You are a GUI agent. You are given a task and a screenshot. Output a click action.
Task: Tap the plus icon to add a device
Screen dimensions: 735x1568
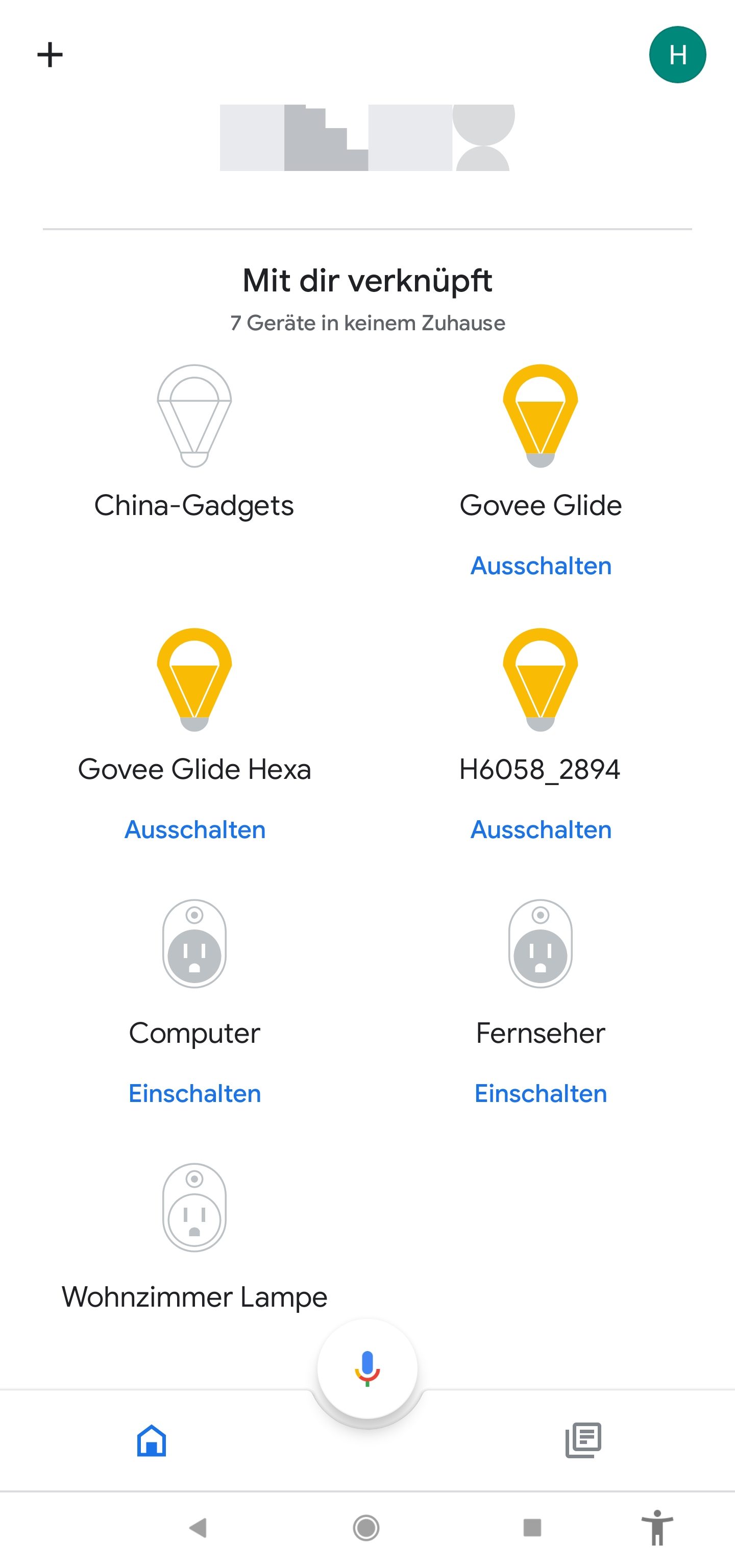pyautogui.click(x=50, y=55)
